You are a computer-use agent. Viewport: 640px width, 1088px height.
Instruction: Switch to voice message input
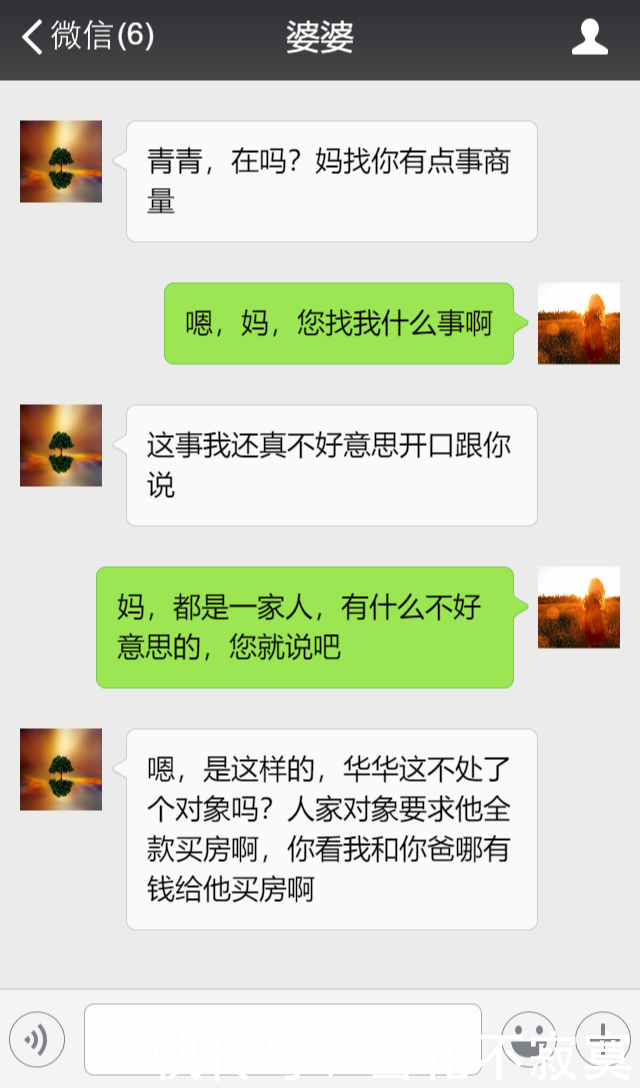coord(37,1039)
